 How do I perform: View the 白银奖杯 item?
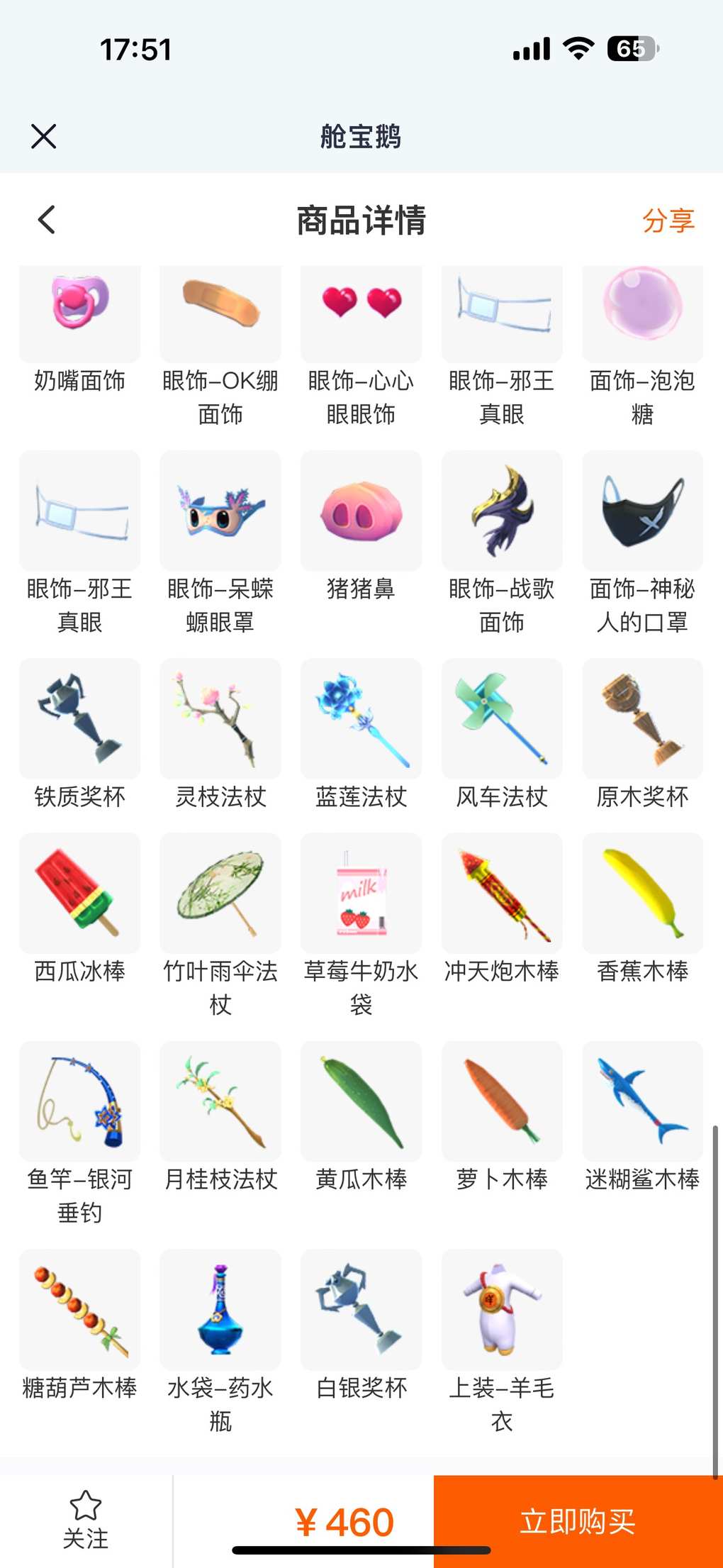361,1326
